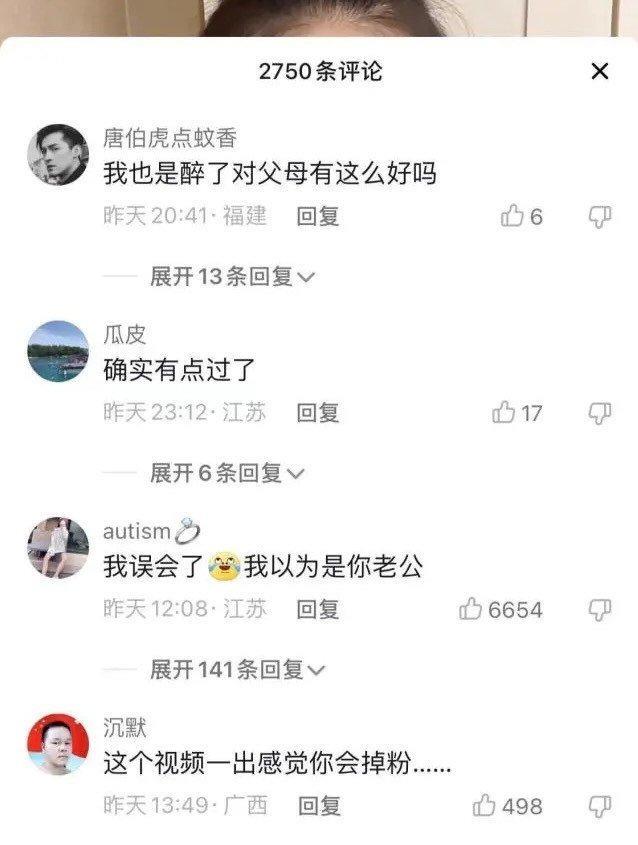Like 唐伯虎点蚊香's comment
Screen dimensions: 638x845
coord(513,216)
